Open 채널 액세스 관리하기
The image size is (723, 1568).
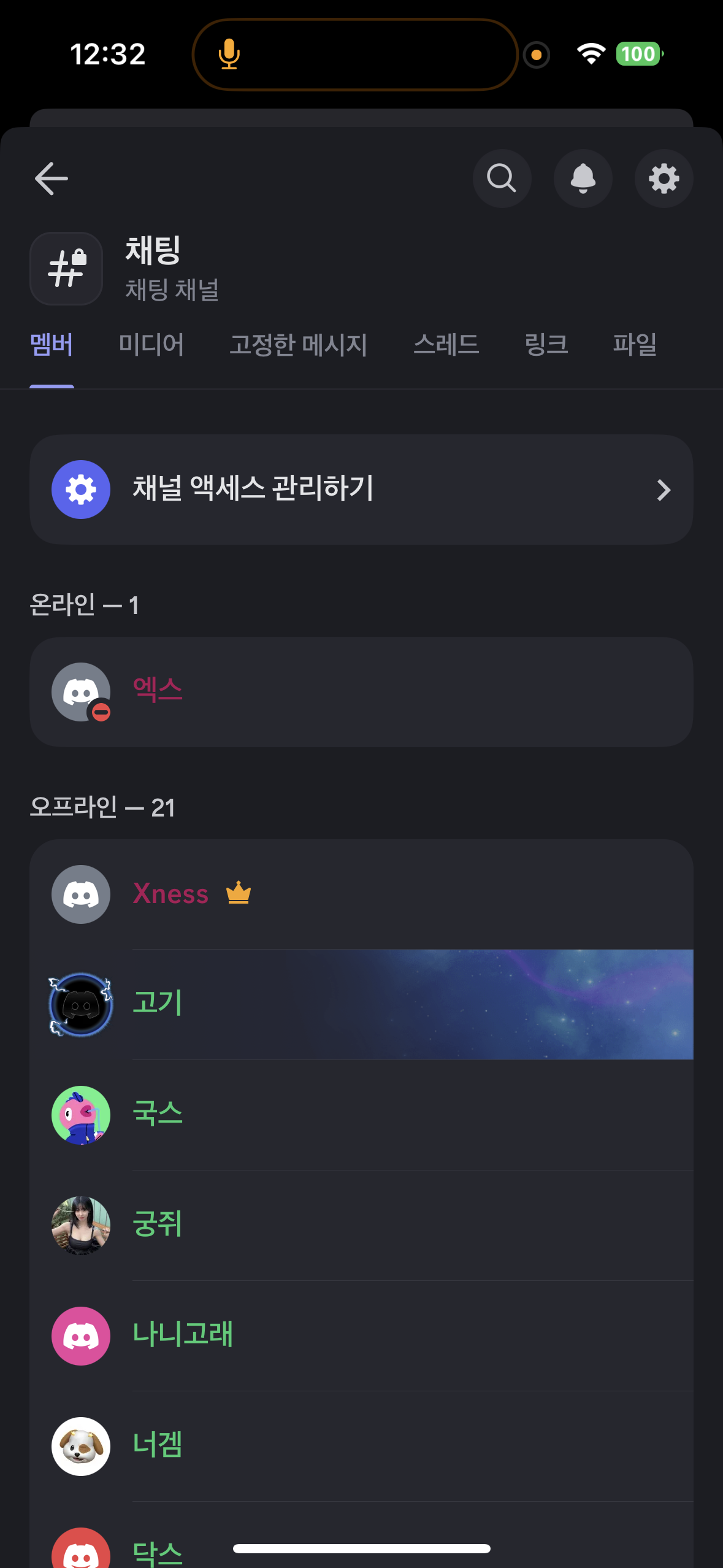361,490
